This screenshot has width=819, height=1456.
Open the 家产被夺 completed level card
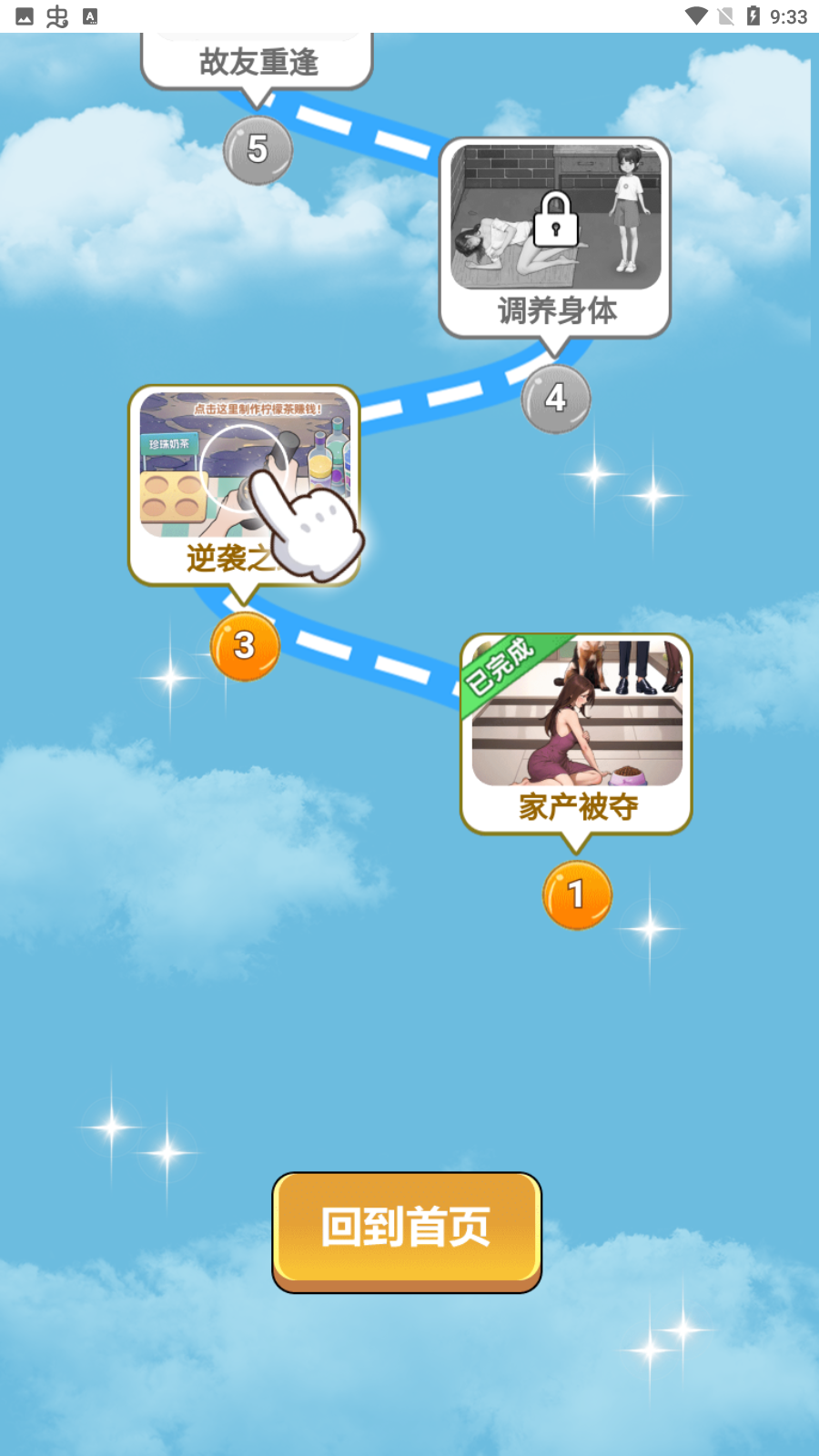pos(576,733)
